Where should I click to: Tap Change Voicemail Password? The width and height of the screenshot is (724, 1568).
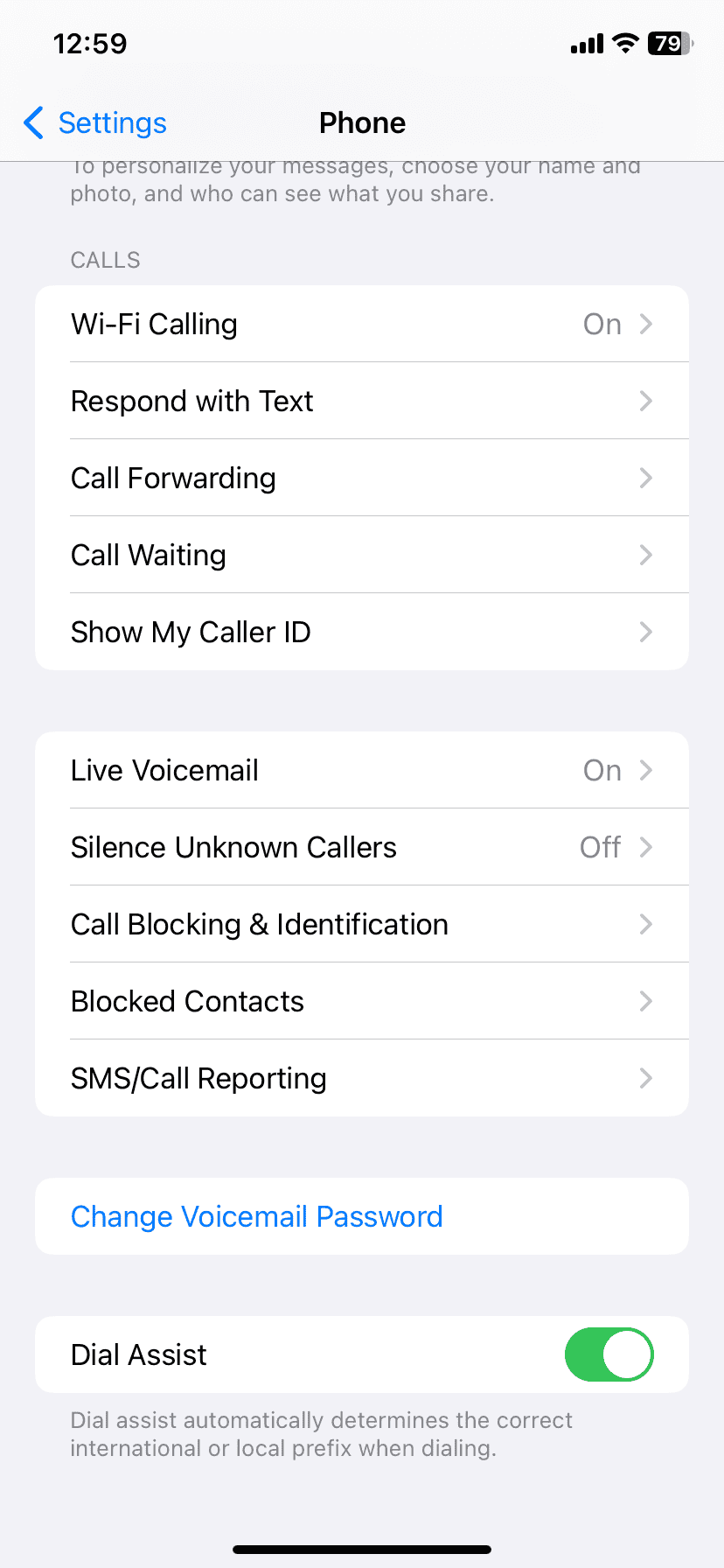point(257,1217)
